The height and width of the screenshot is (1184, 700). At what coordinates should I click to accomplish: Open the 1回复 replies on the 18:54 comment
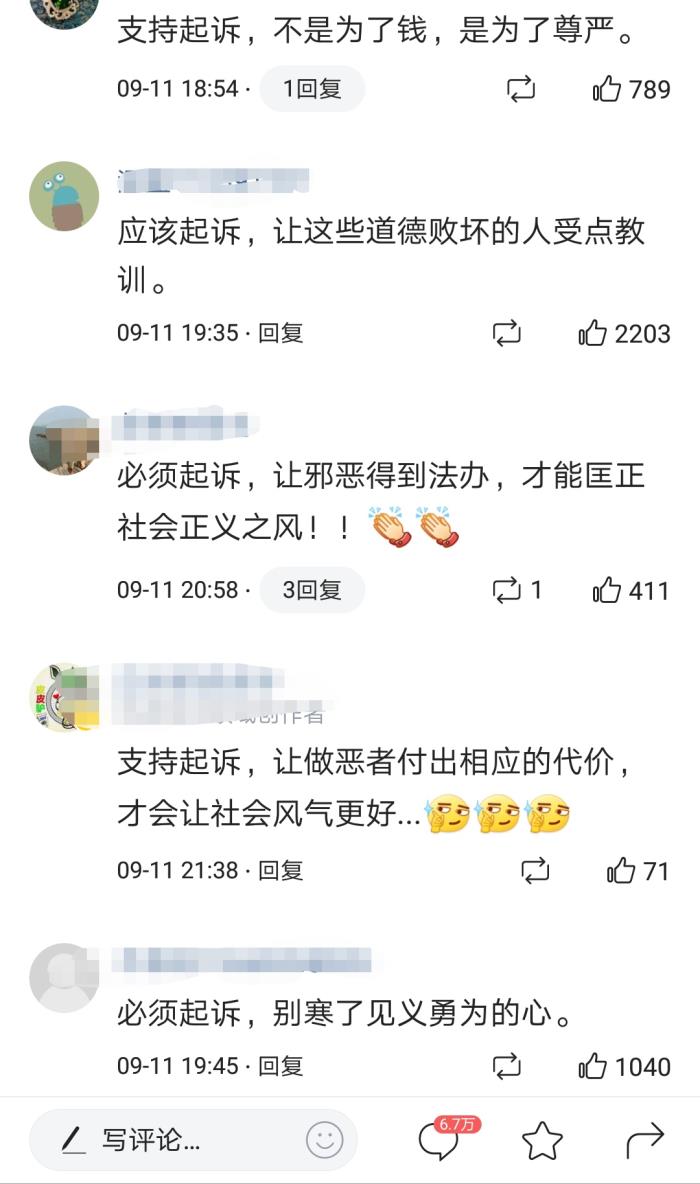312,89
